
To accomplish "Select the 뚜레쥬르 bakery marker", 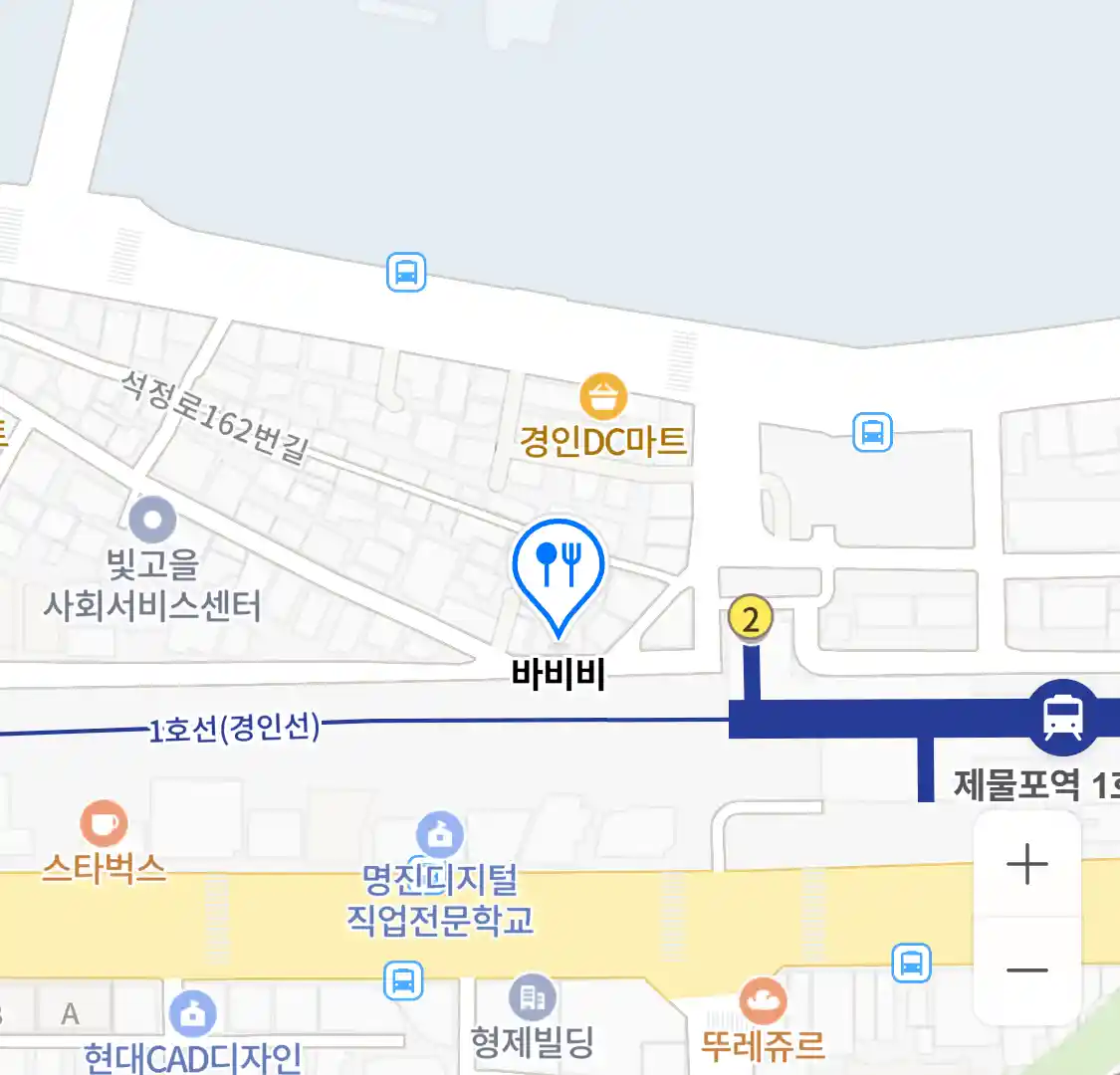I will pyautogui.click(x=763, y=1001).
